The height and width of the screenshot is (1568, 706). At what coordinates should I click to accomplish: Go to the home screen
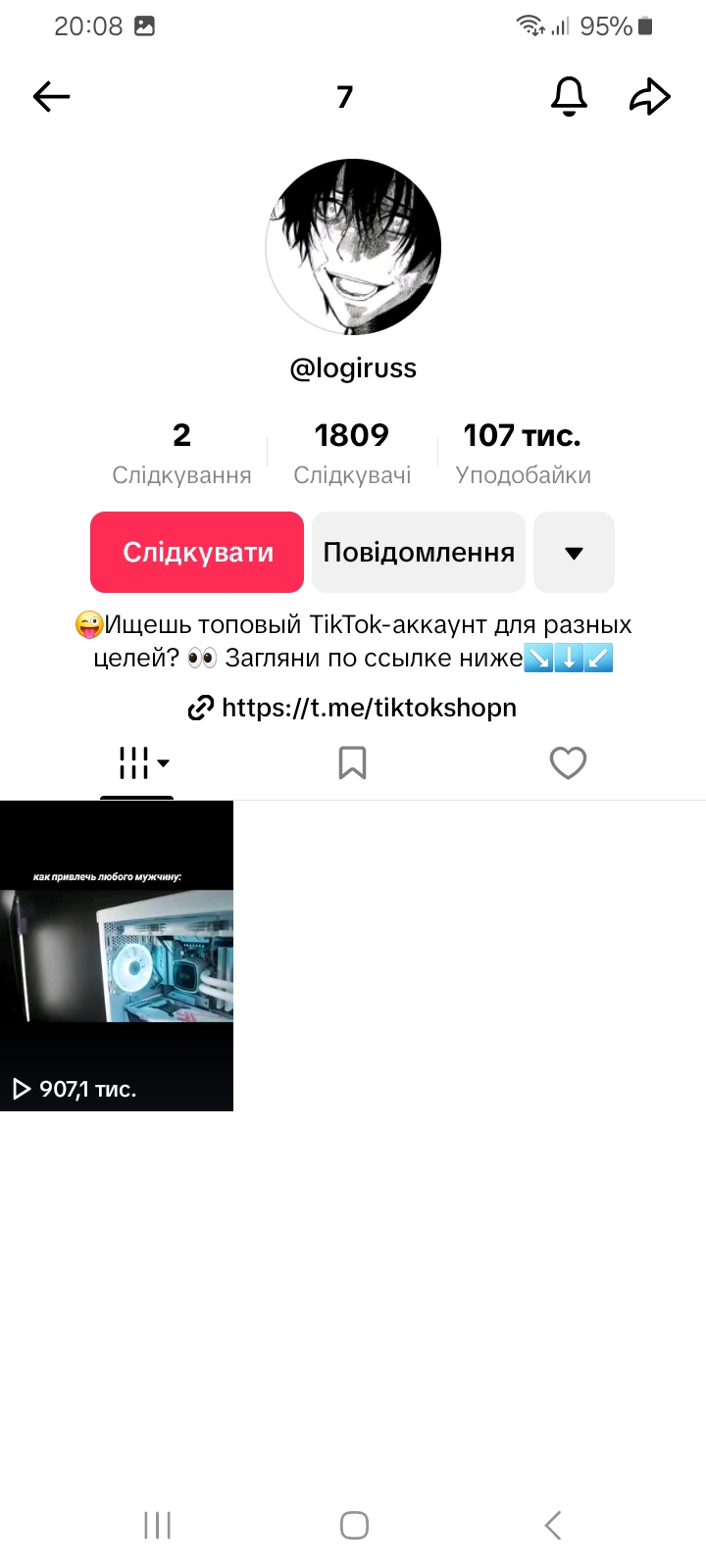coord(354,1525)
